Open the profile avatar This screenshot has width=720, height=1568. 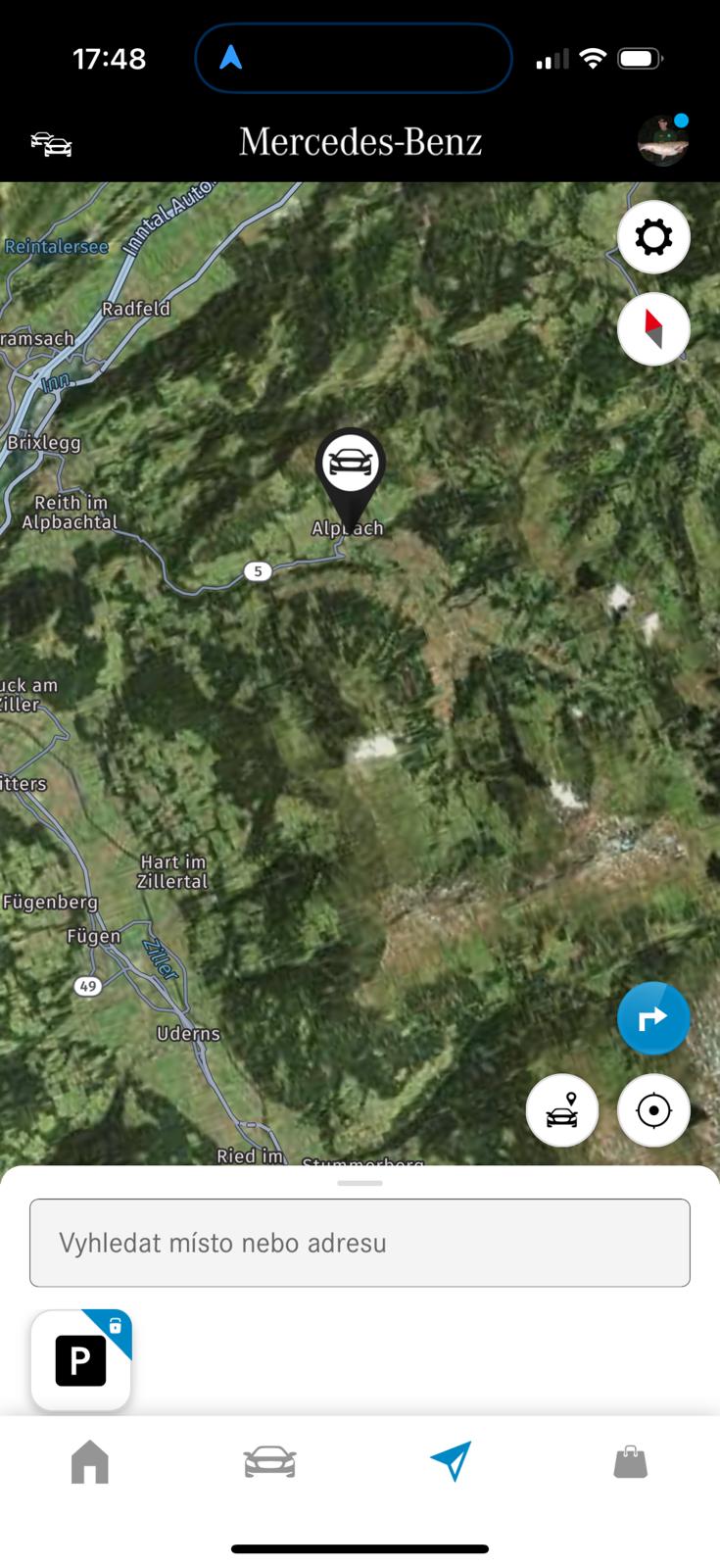pyautogui.click(x=663, y=141)
